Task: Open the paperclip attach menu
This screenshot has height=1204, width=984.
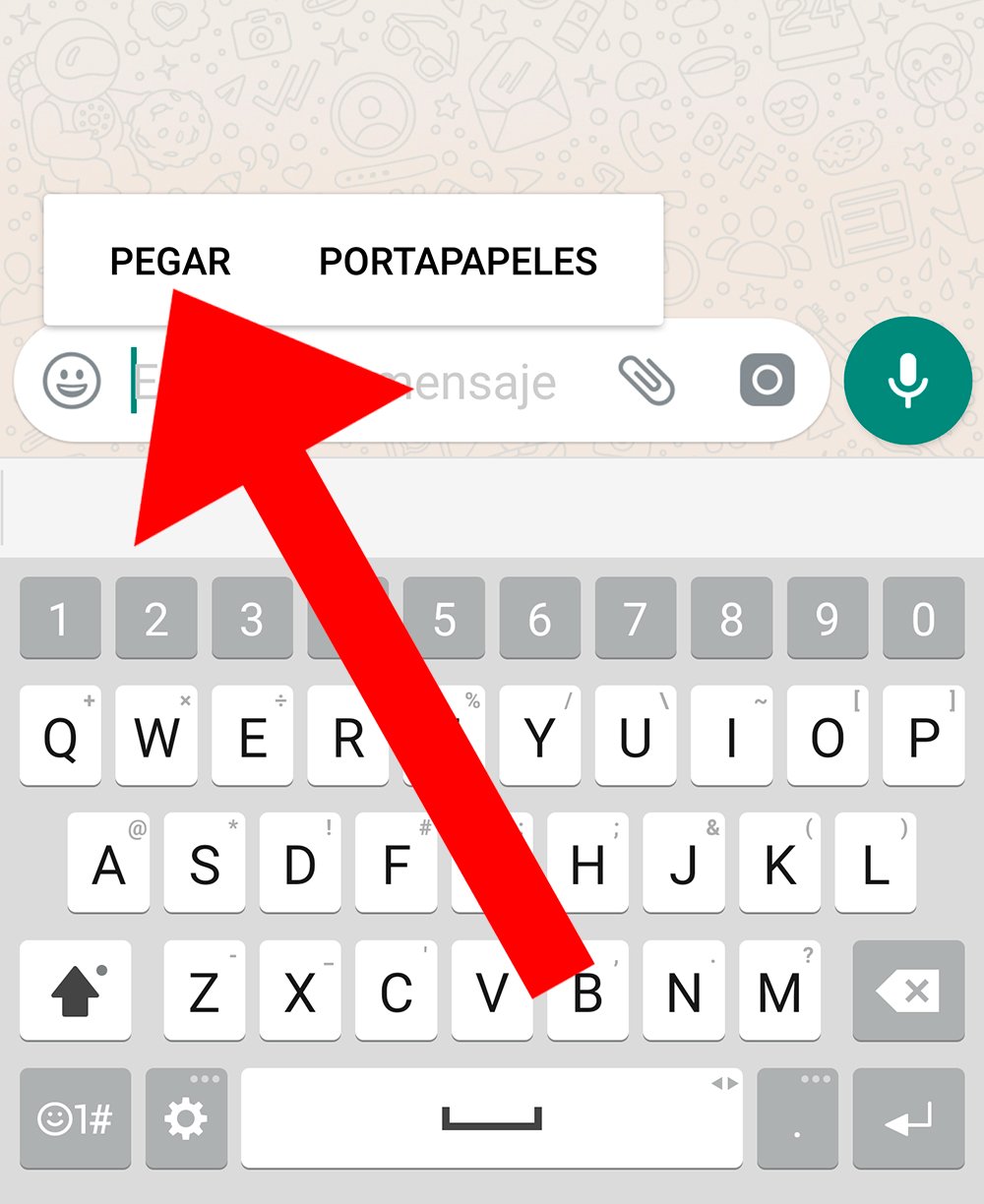Action: click(646, 381)
